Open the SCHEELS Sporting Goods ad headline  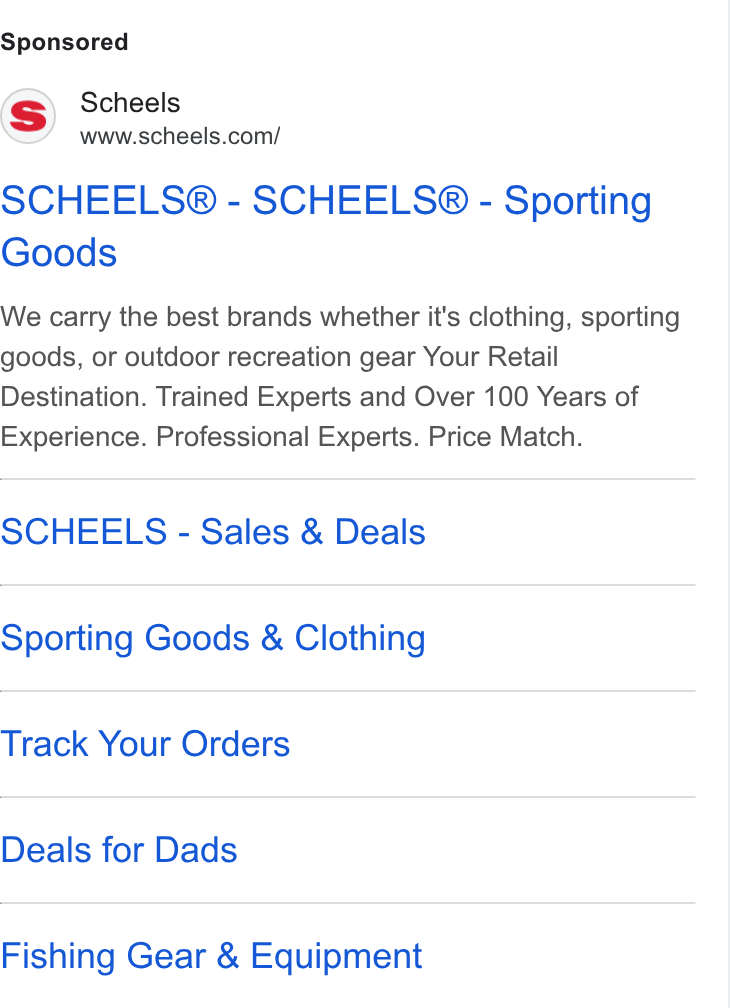point(326,226)
